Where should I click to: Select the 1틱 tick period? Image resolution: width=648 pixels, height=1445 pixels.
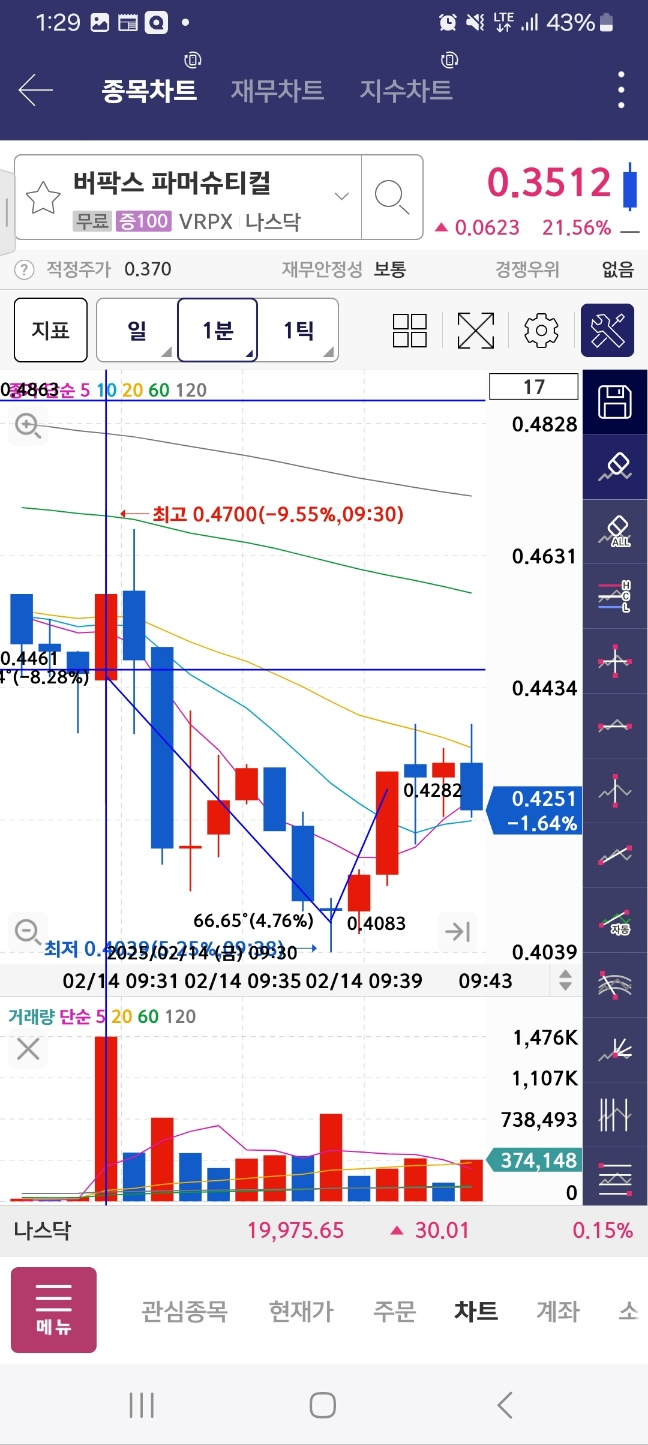coord(298,330)
